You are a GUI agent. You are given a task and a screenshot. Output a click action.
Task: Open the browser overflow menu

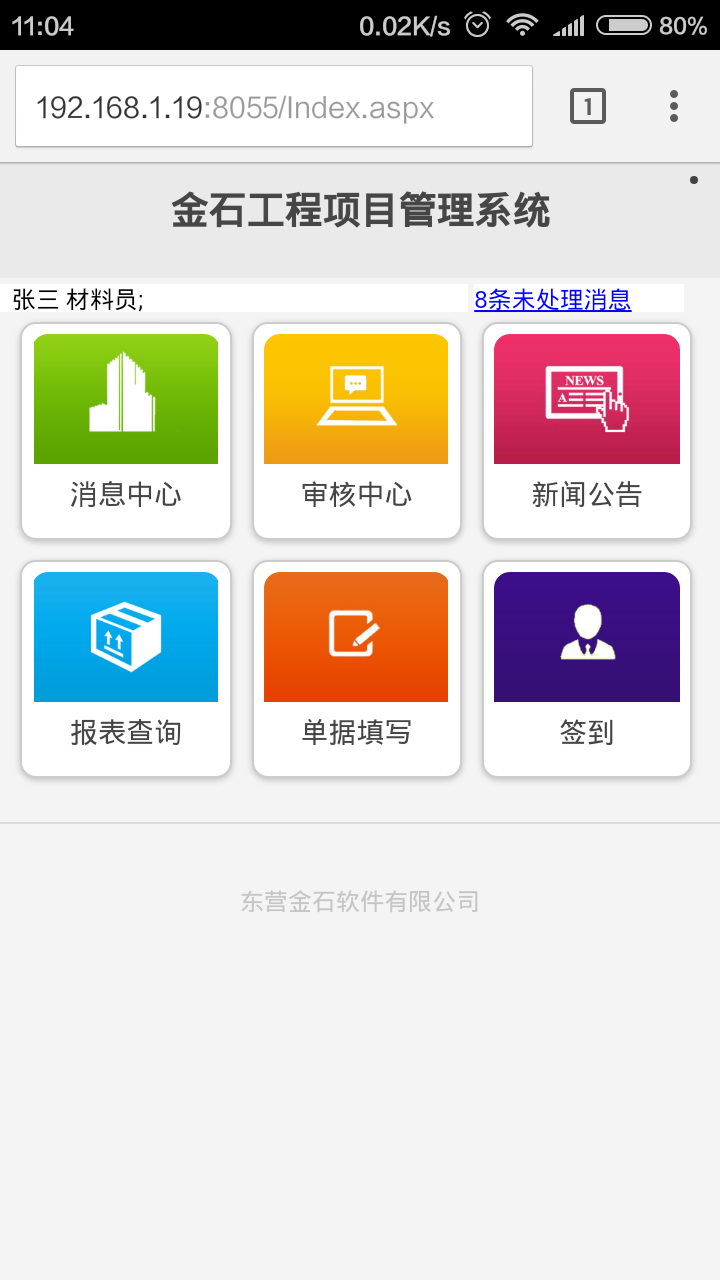pyautogui.click(x=674, y=106)
